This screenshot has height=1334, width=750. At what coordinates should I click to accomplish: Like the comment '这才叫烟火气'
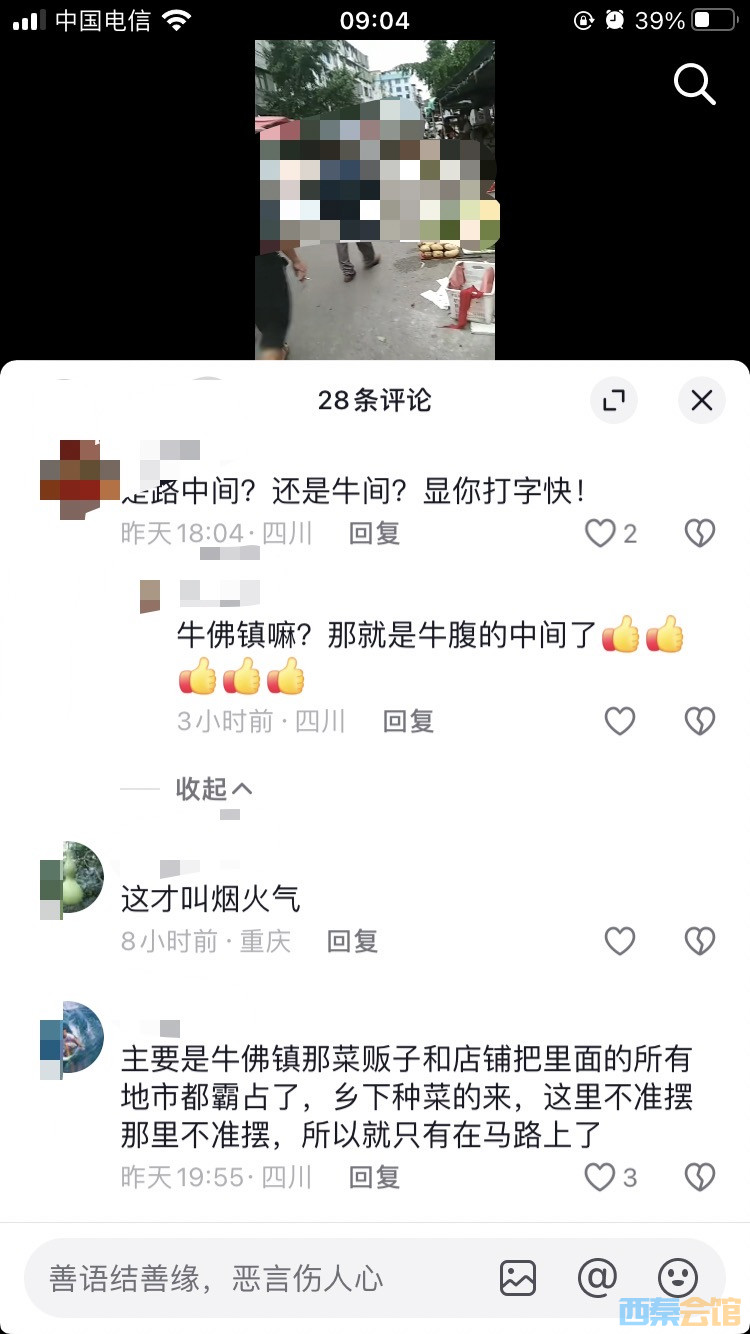(x=620, y=941)
